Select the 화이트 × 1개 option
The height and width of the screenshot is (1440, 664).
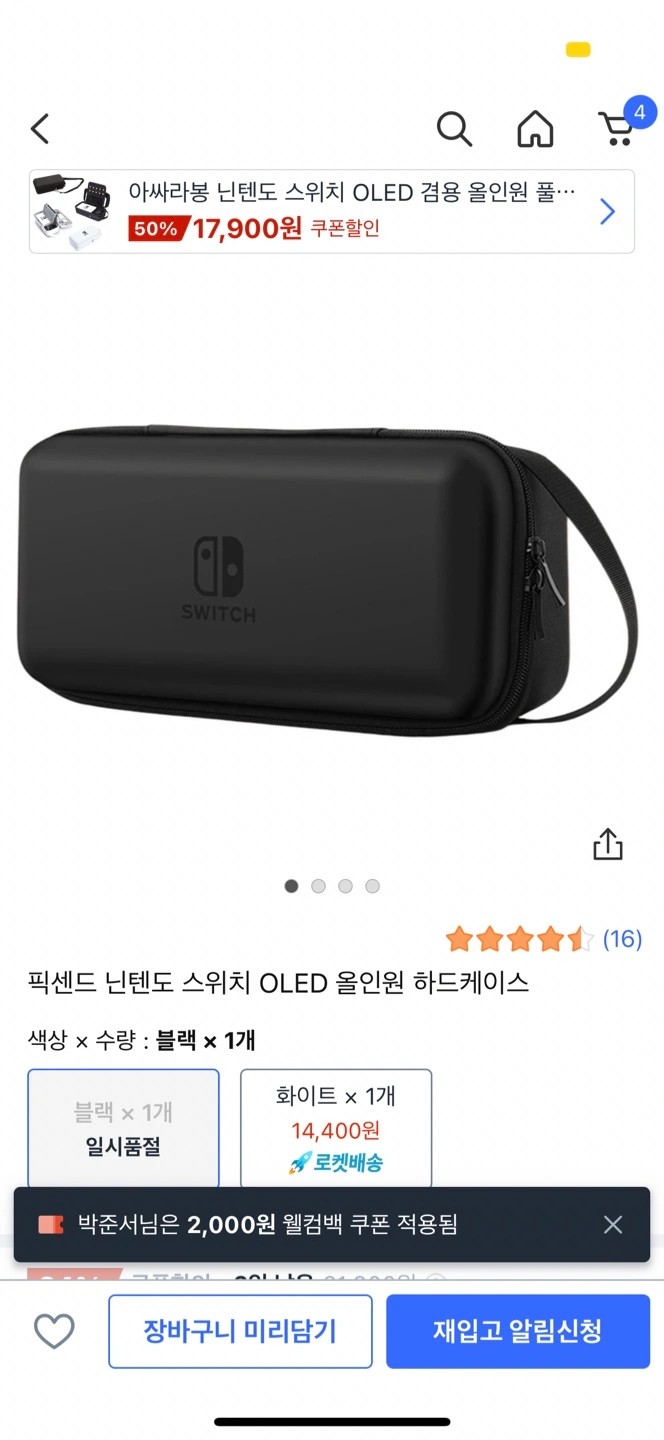click(336, 1128)
